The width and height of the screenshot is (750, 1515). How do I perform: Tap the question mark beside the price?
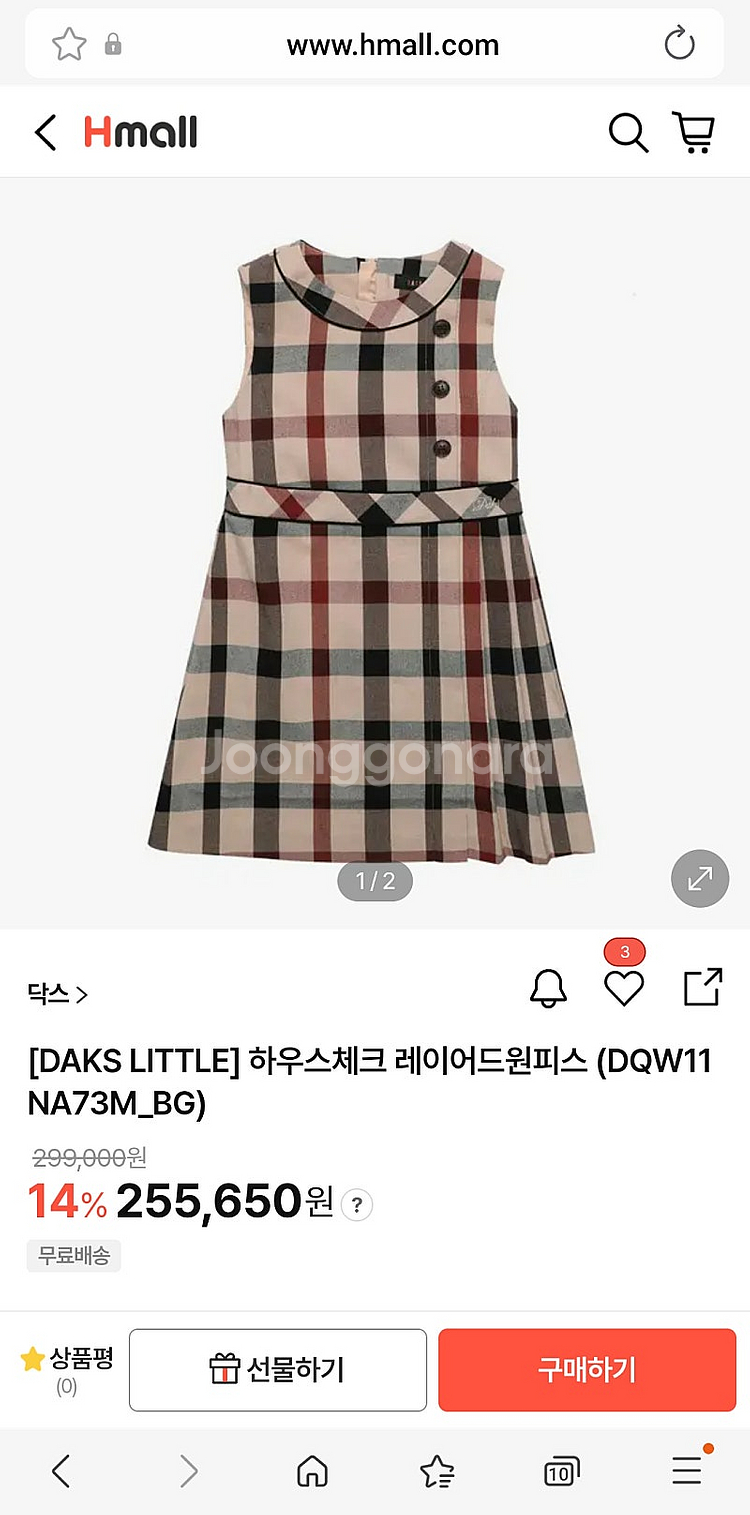tap(357, 1205)
